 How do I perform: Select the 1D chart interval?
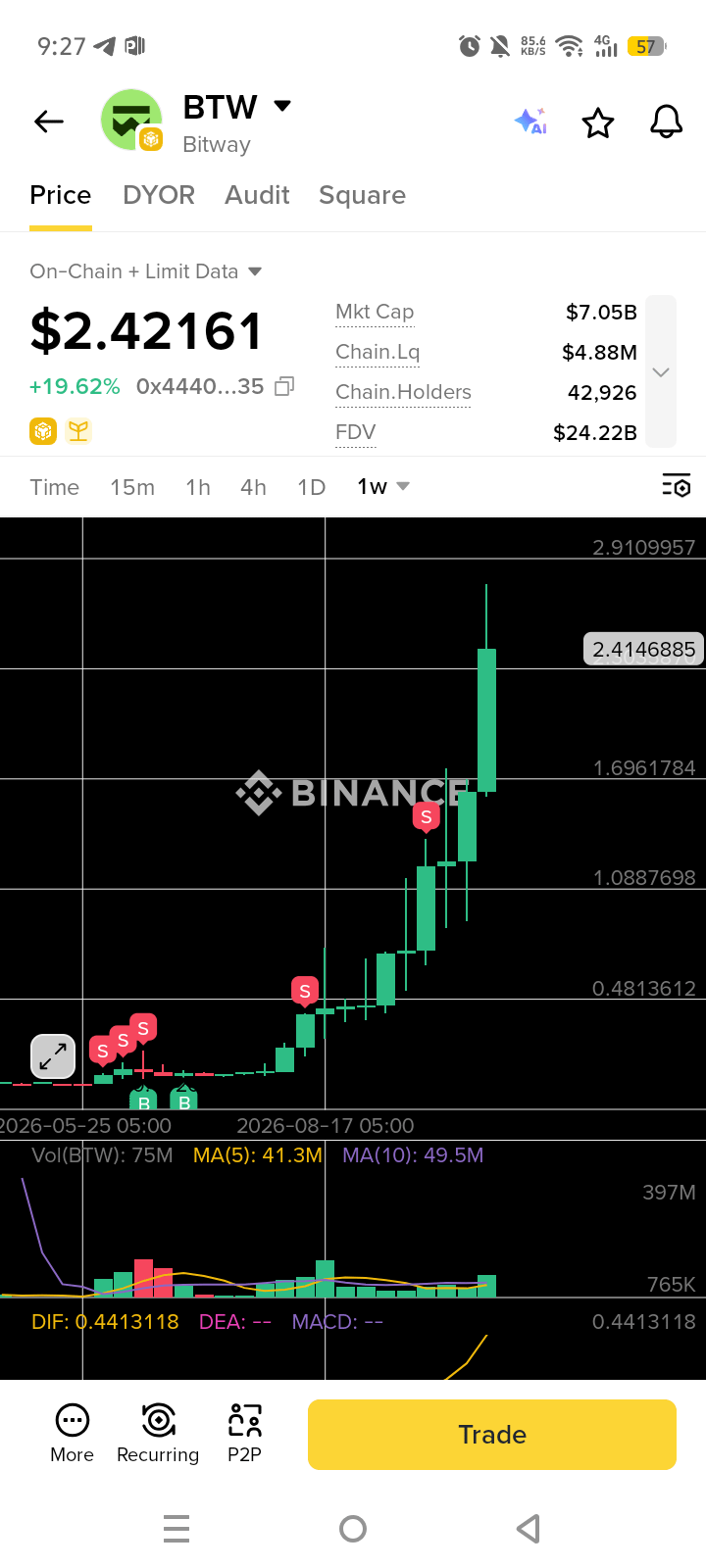pos(312,487)
